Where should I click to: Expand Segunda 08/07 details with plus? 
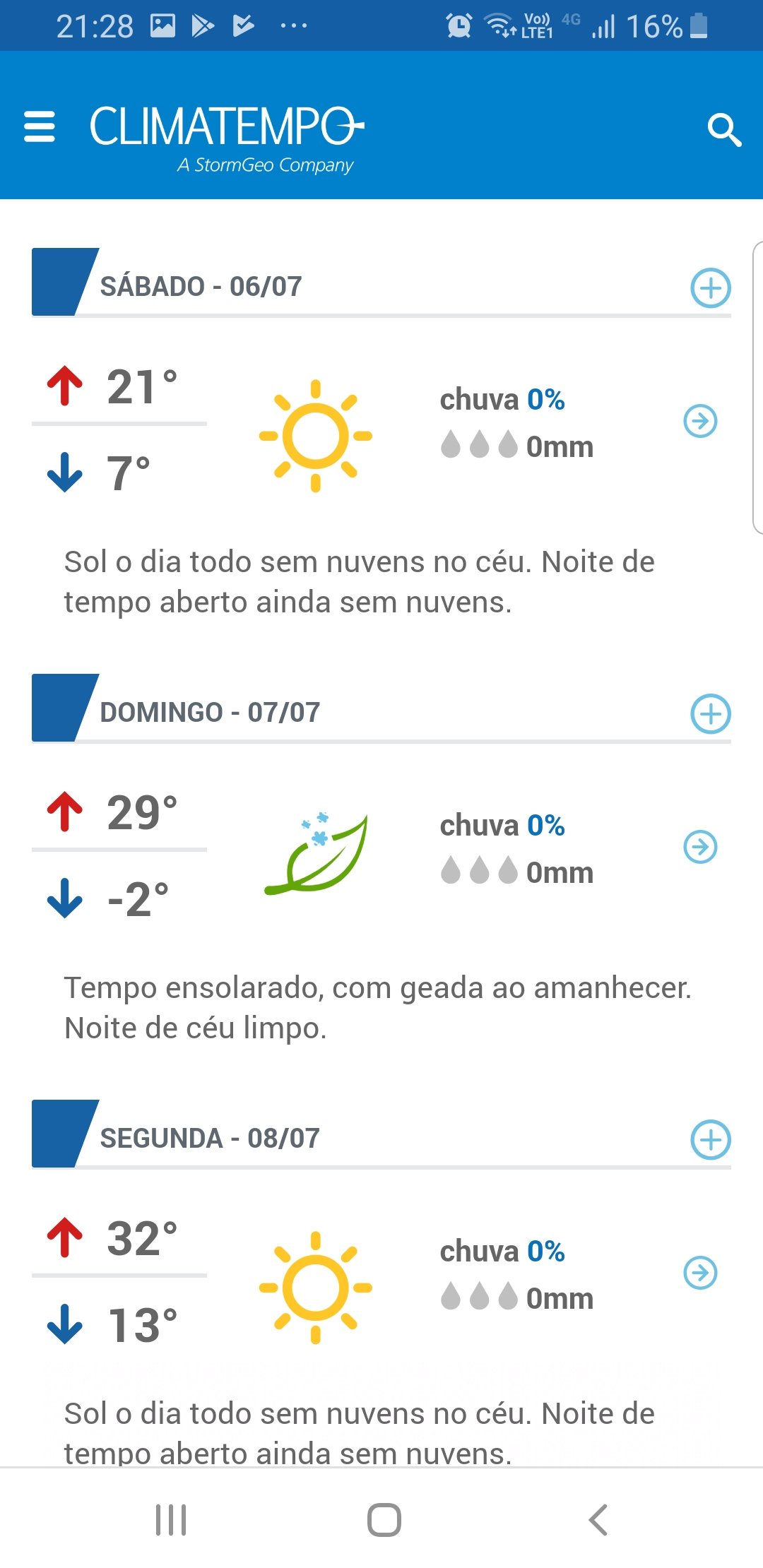(x=710, y=1139)
